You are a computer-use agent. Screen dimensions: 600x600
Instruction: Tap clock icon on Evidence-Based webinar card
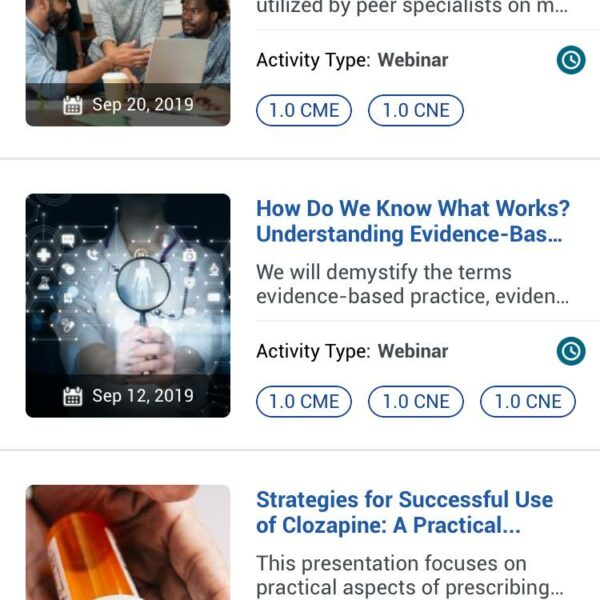point(571,351)
